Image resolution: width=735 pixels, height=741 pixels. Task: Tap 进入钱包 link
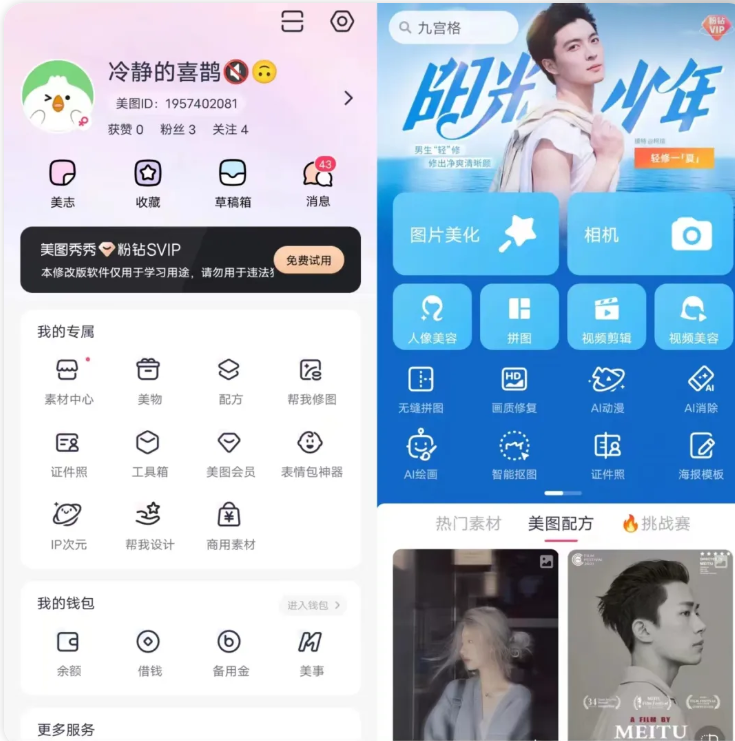click(314, 605)
